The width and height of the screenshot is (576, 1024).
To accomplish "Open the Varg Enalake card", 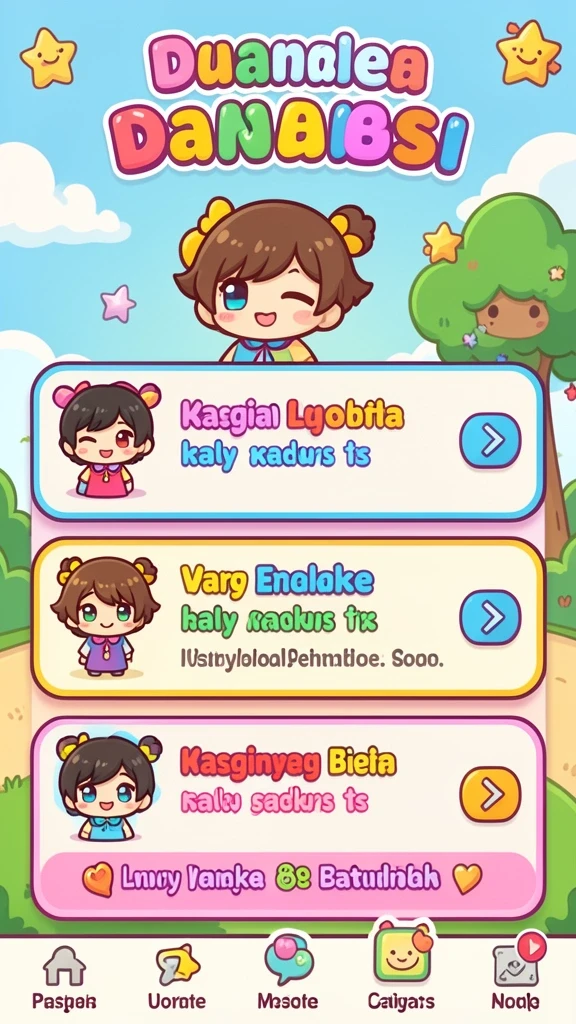I will tap(288, 618).
